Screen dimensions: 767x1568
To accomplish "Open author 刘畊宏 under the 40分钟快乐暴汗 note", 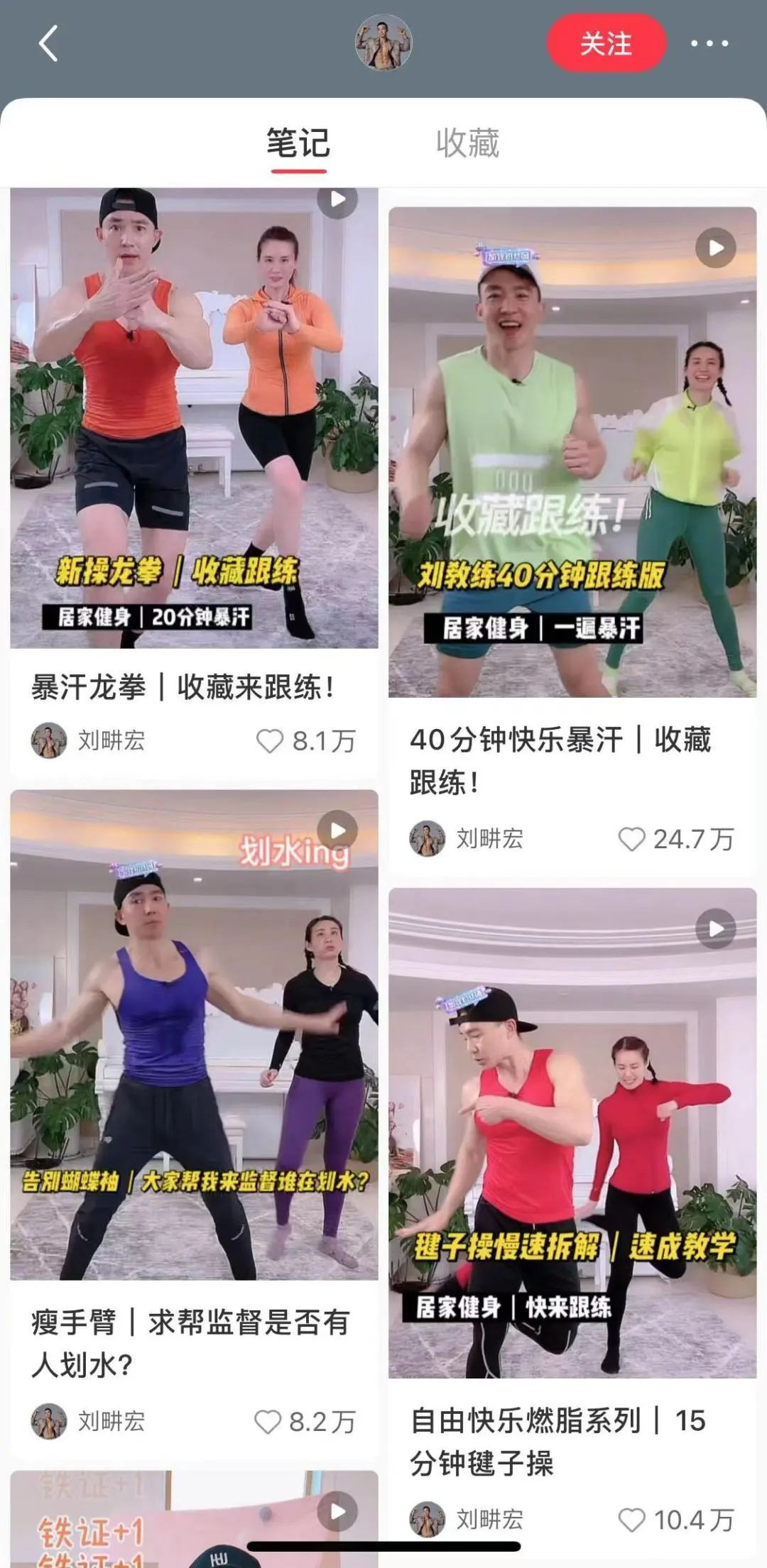I will click(x=467, y=839).
